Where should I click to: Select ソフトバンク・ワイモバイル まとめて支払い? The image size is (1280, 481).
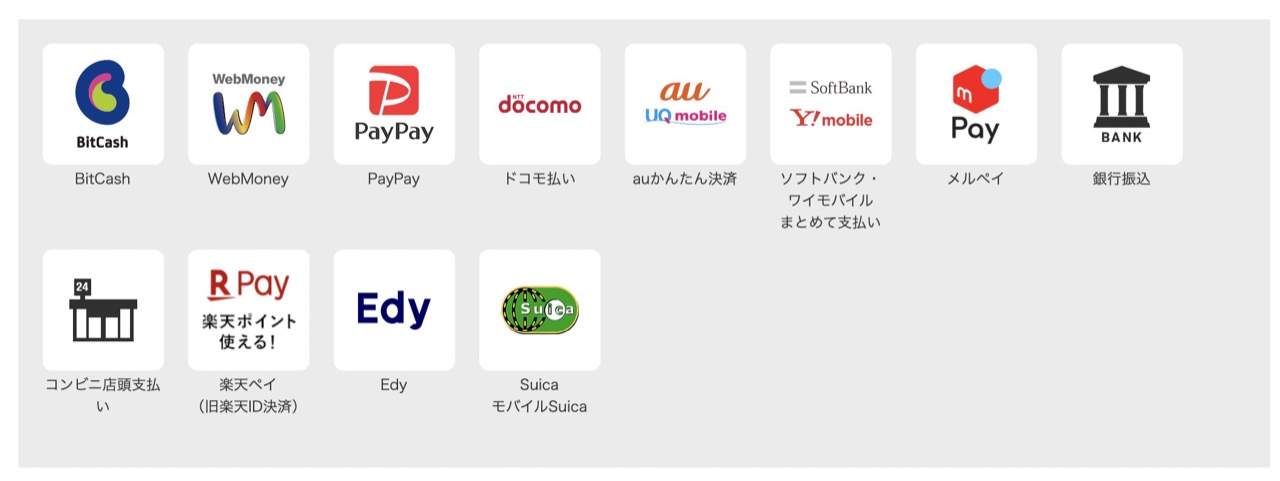(x=830, y=104)
